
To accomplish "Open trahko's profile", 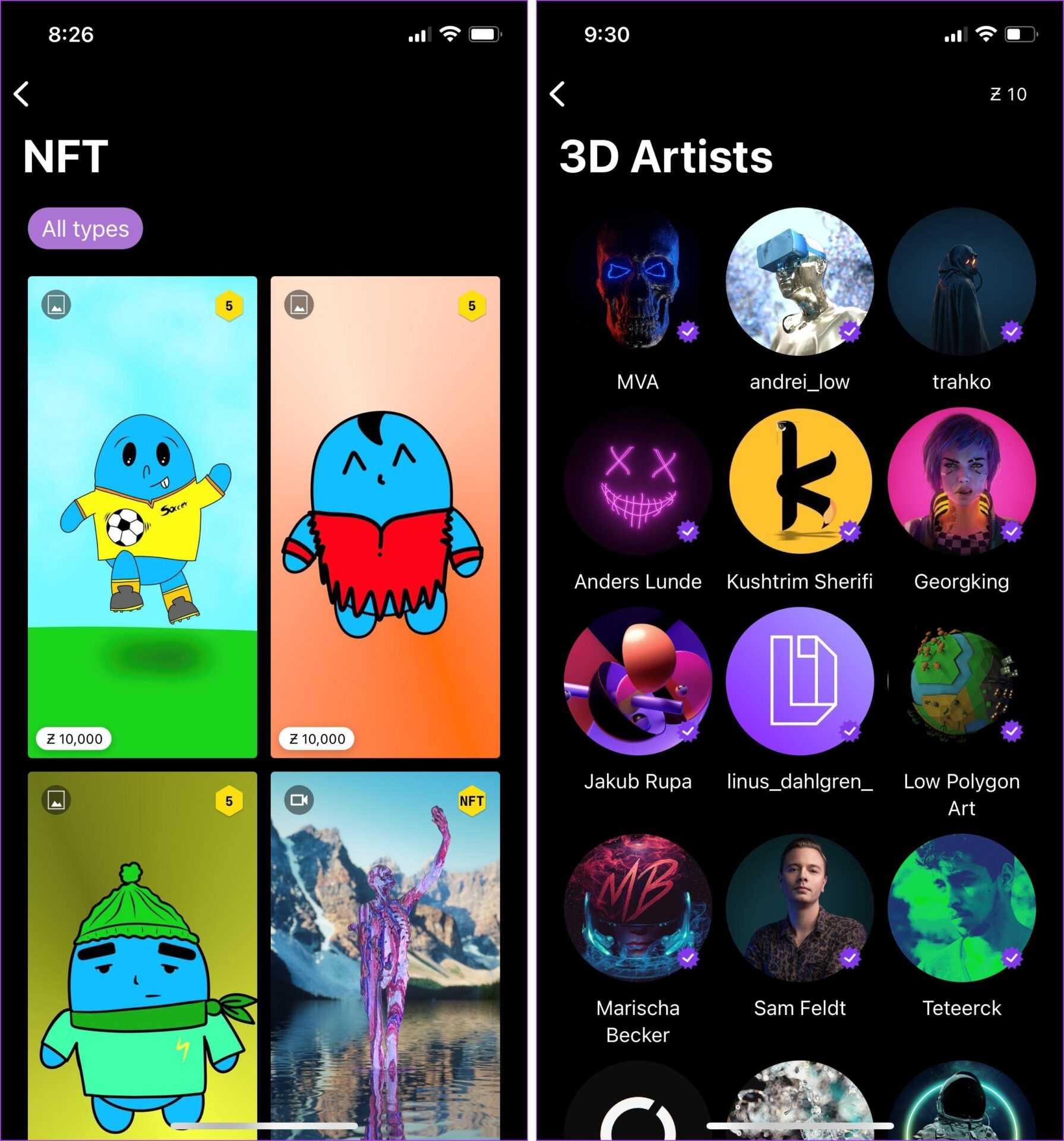I will (961, 282).
